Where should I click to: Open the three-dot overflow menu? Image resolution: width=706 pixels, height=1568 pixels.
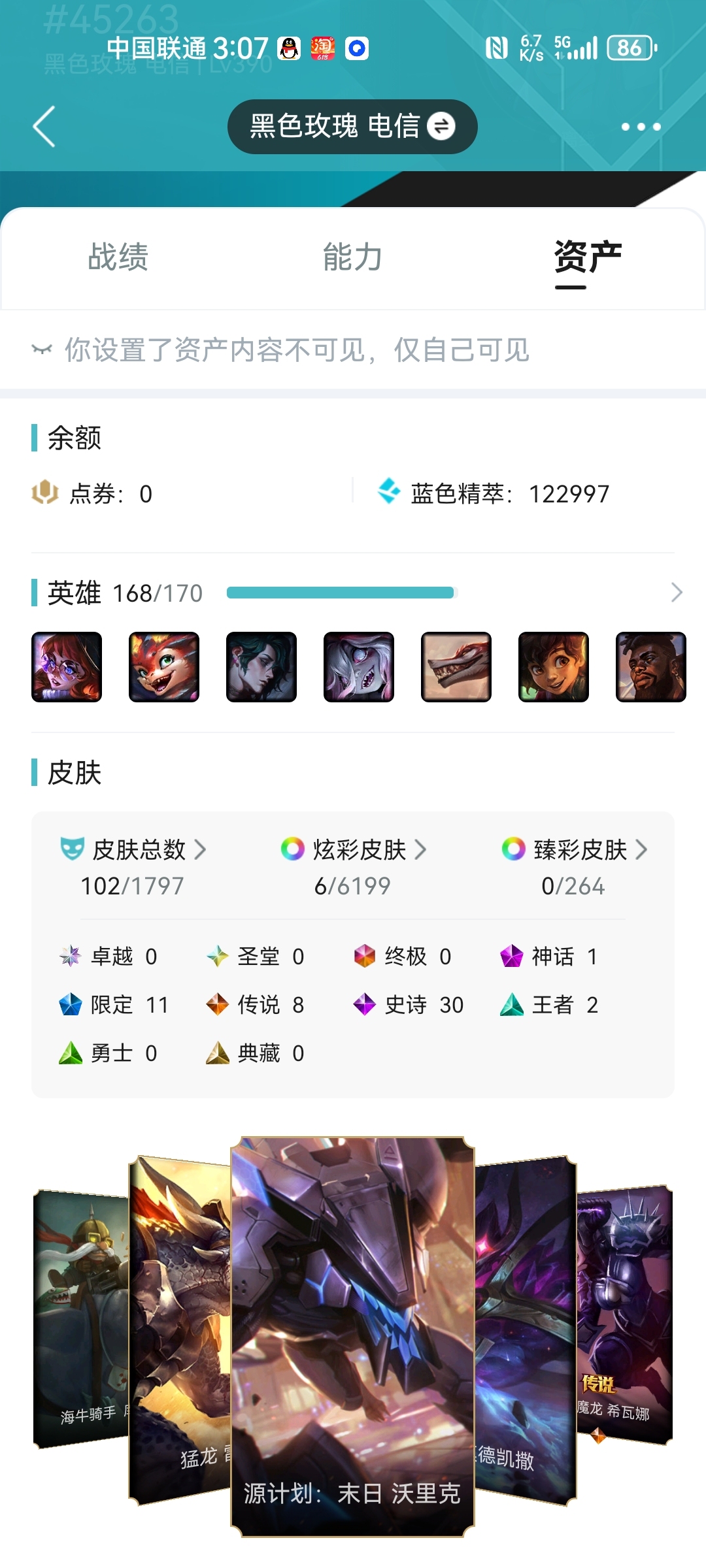(641, 127)
